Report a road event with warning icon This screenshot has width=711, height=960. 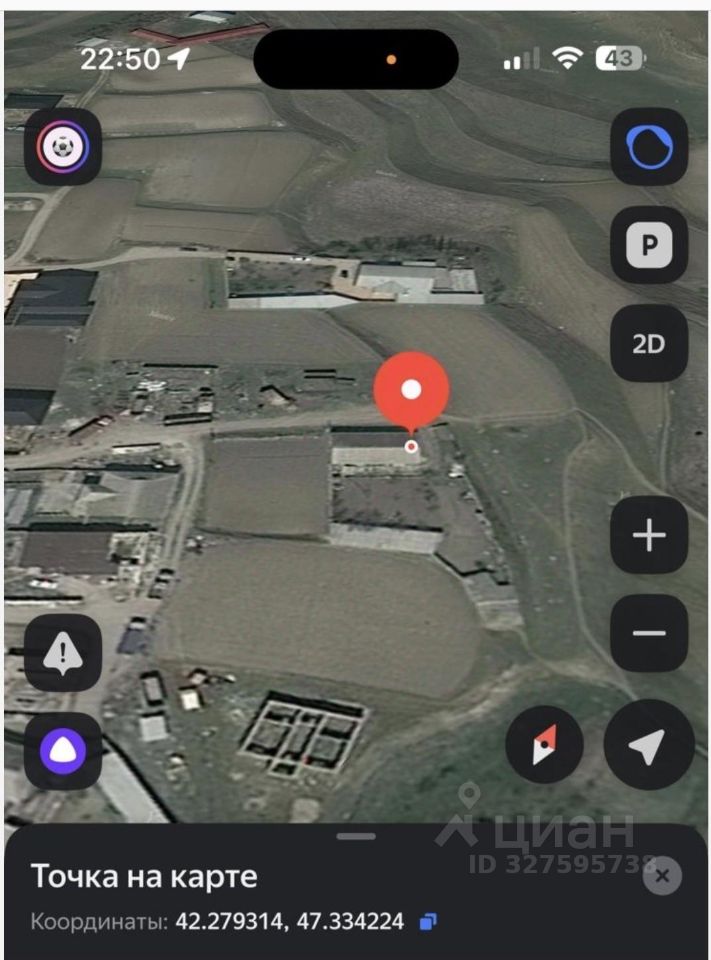[62, 653]
